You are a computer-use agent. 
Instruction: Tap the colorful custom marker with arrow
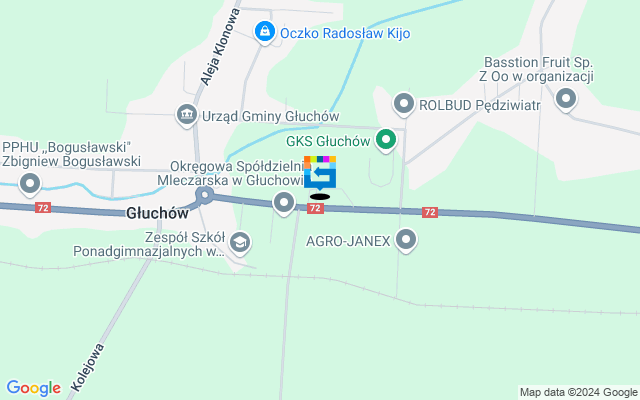point(320,174)
